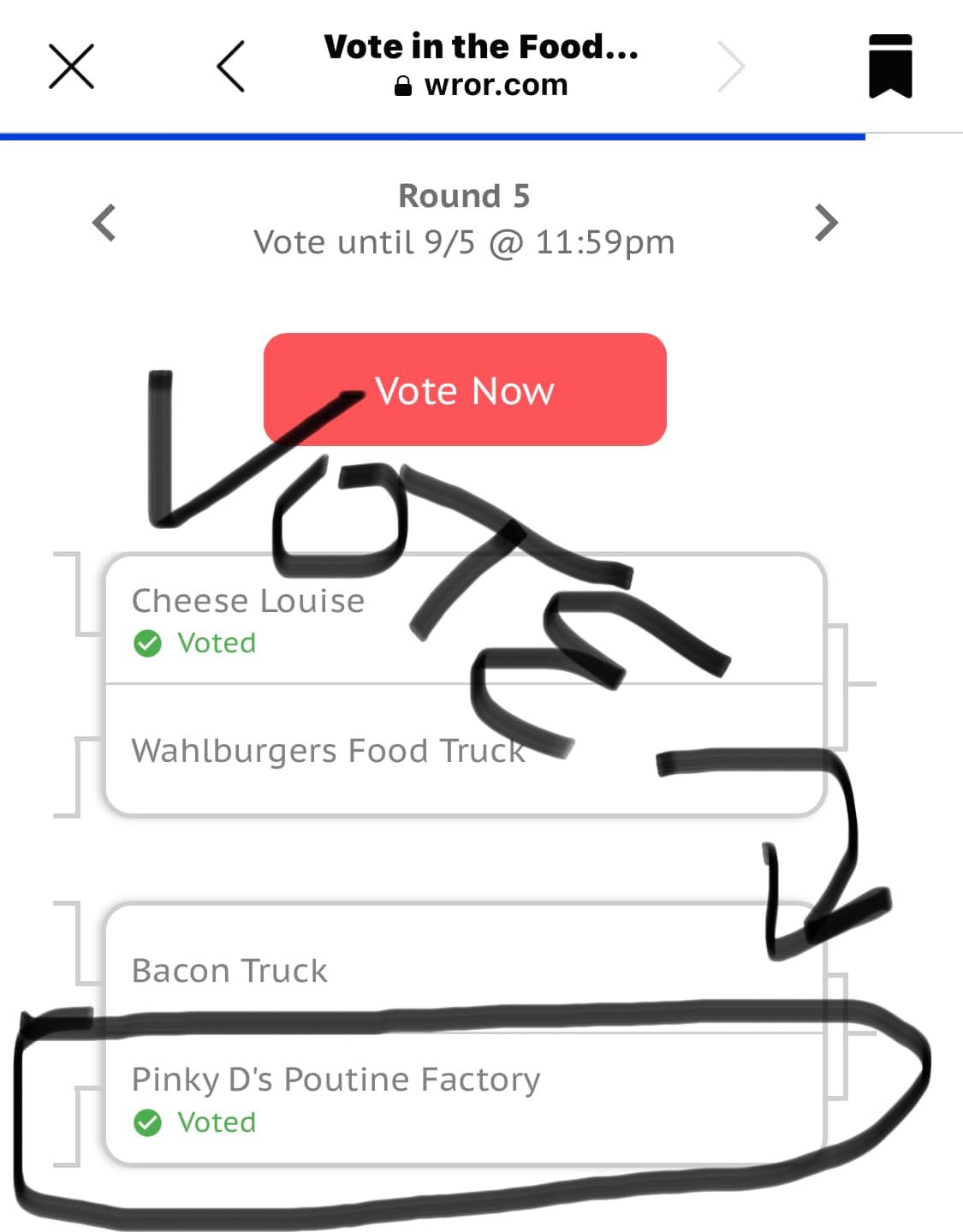Image resolution: width=963 pixels, height=1232 pixels.
Task: Select Pinky D's Poutine Factory
Action: (336, 1080)
